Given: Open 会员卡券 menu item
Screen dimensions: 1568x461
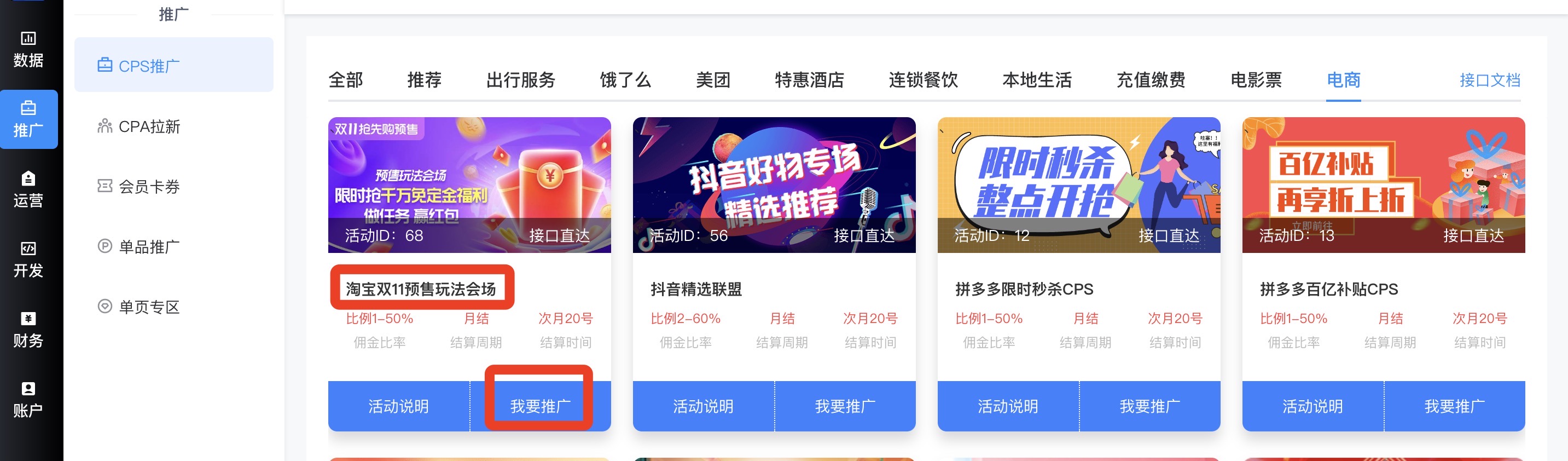Looking at the screenshot, I should coord(149,187).
